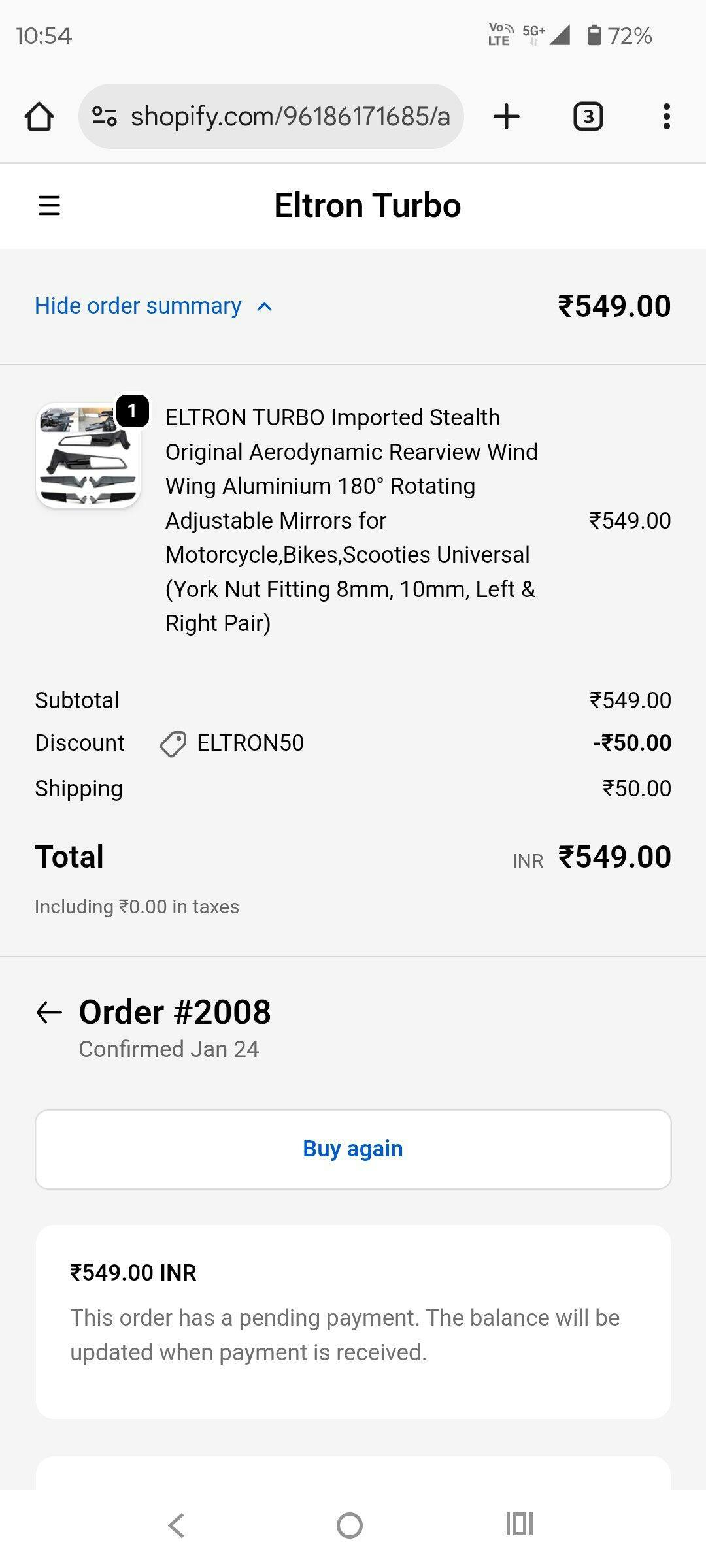Tap the Buy again button

(353, 1149)
